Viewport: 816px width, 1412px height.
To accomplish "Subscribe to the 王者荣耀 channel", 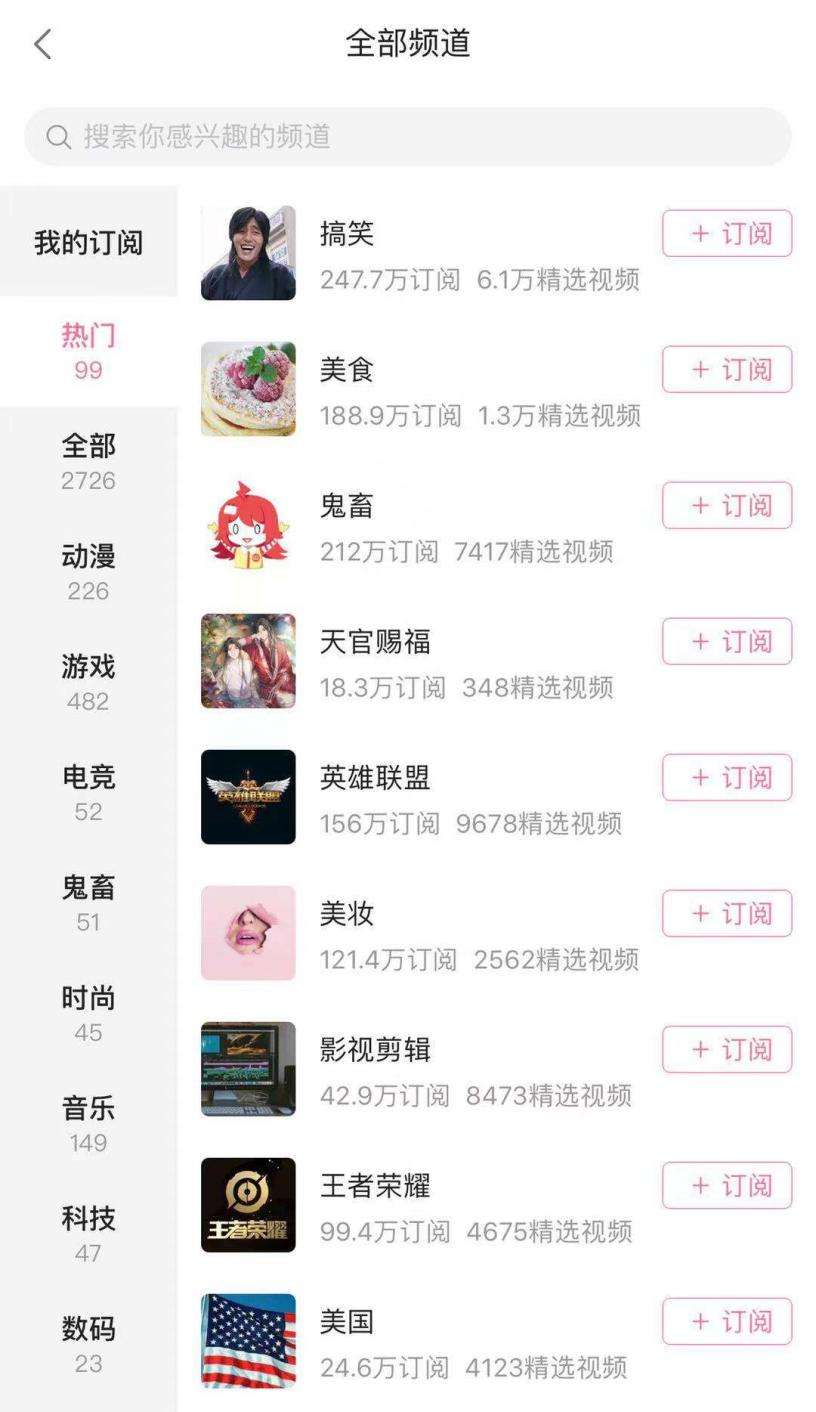I will tap(727, 1185).
